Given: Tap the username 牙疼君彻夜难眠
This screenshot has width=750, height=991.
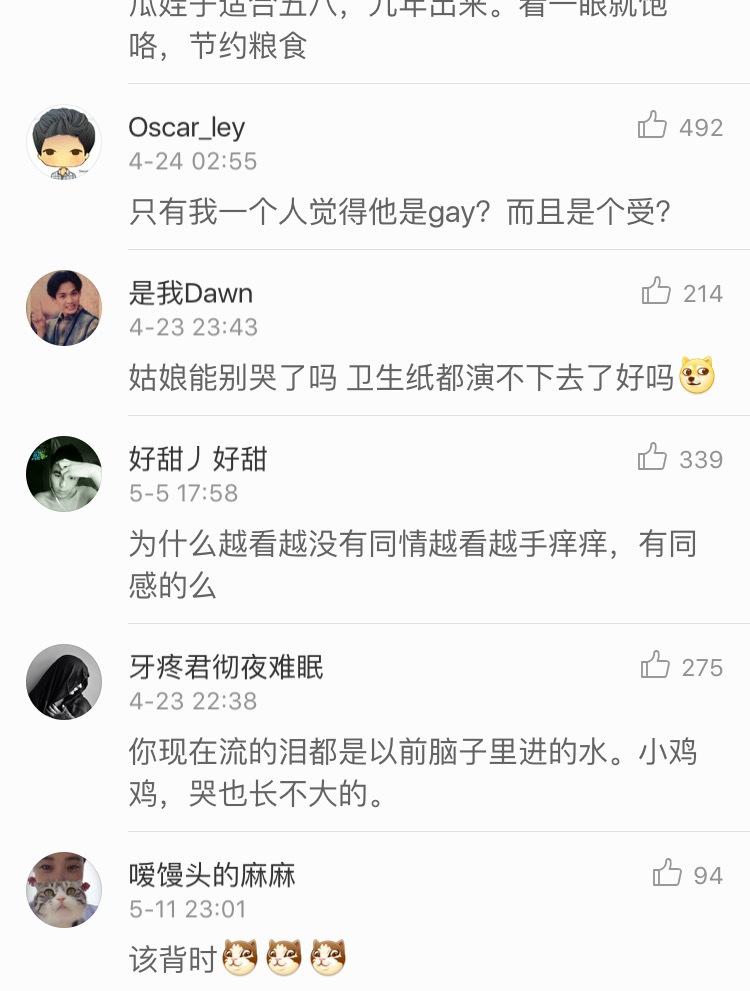Looking at the screenshot, I should point(226,667).
